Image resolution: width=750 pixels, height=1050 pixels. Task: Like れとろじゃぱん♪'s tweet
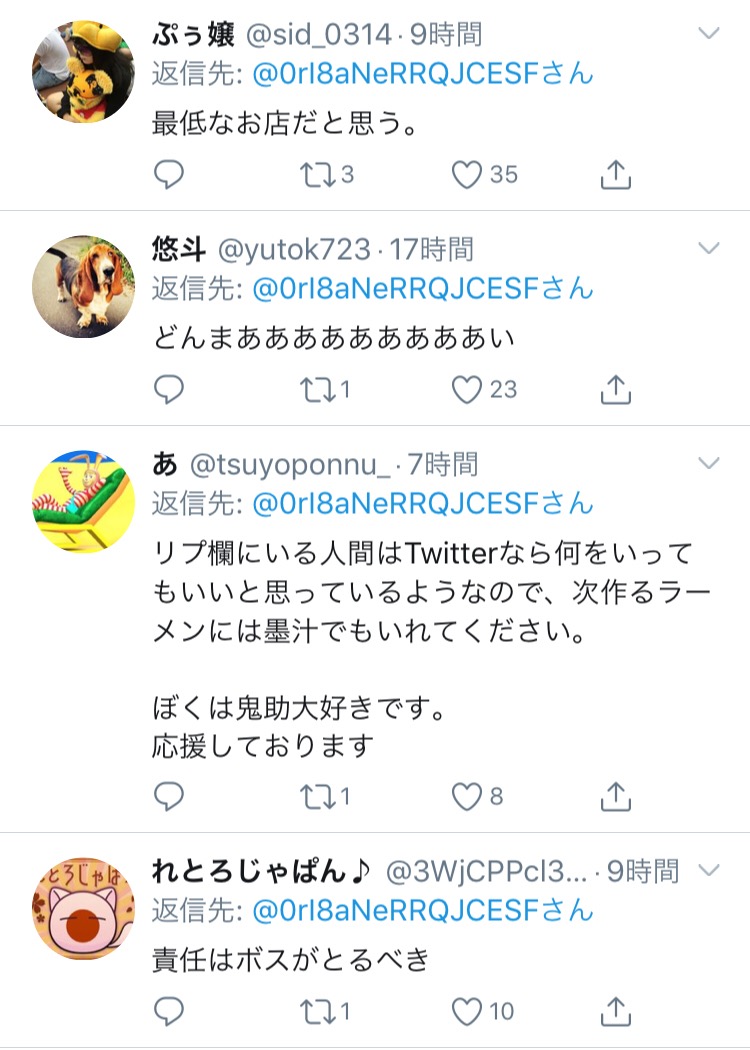(467, 1011)
